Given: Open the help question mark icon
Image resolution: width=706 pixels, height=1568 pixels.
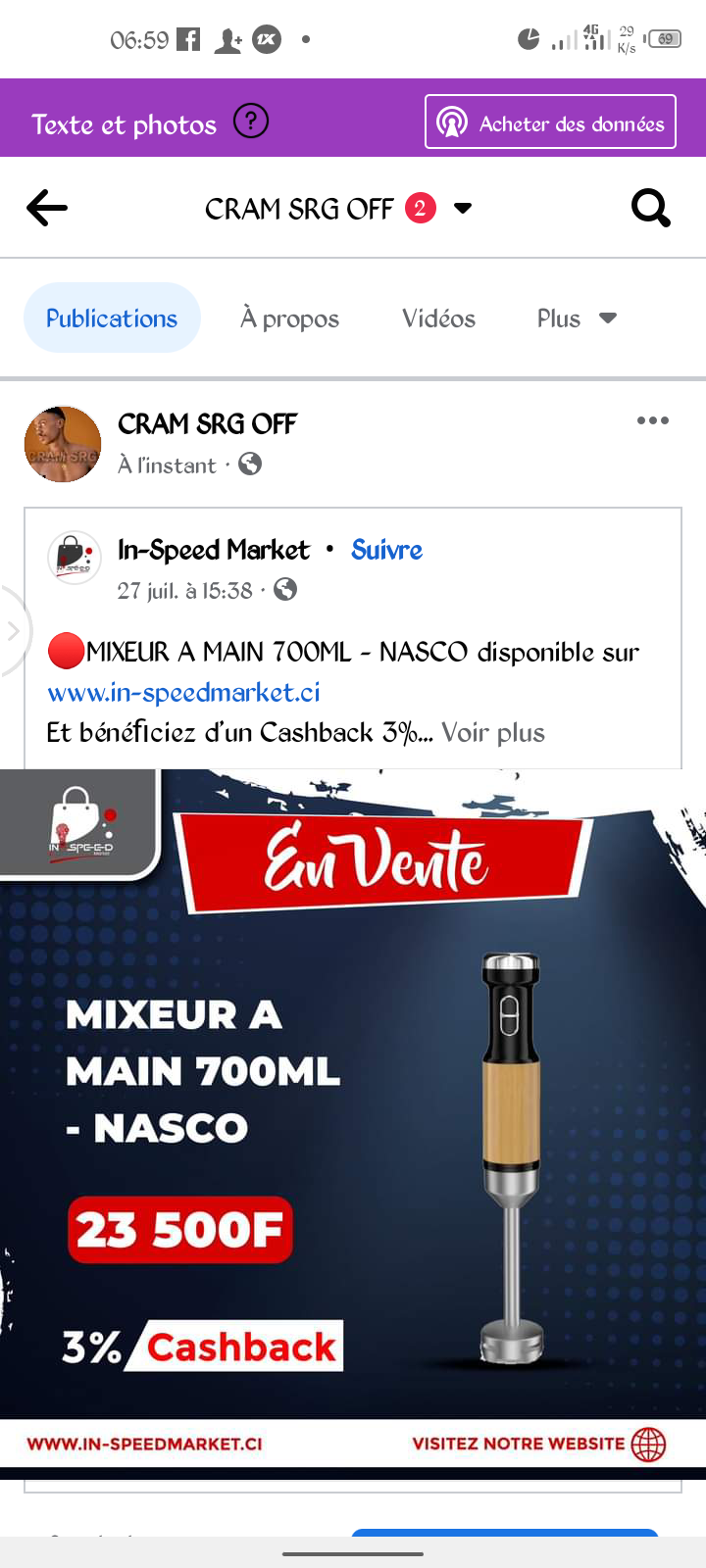Looking at the screenshot, I should (251, 122).
